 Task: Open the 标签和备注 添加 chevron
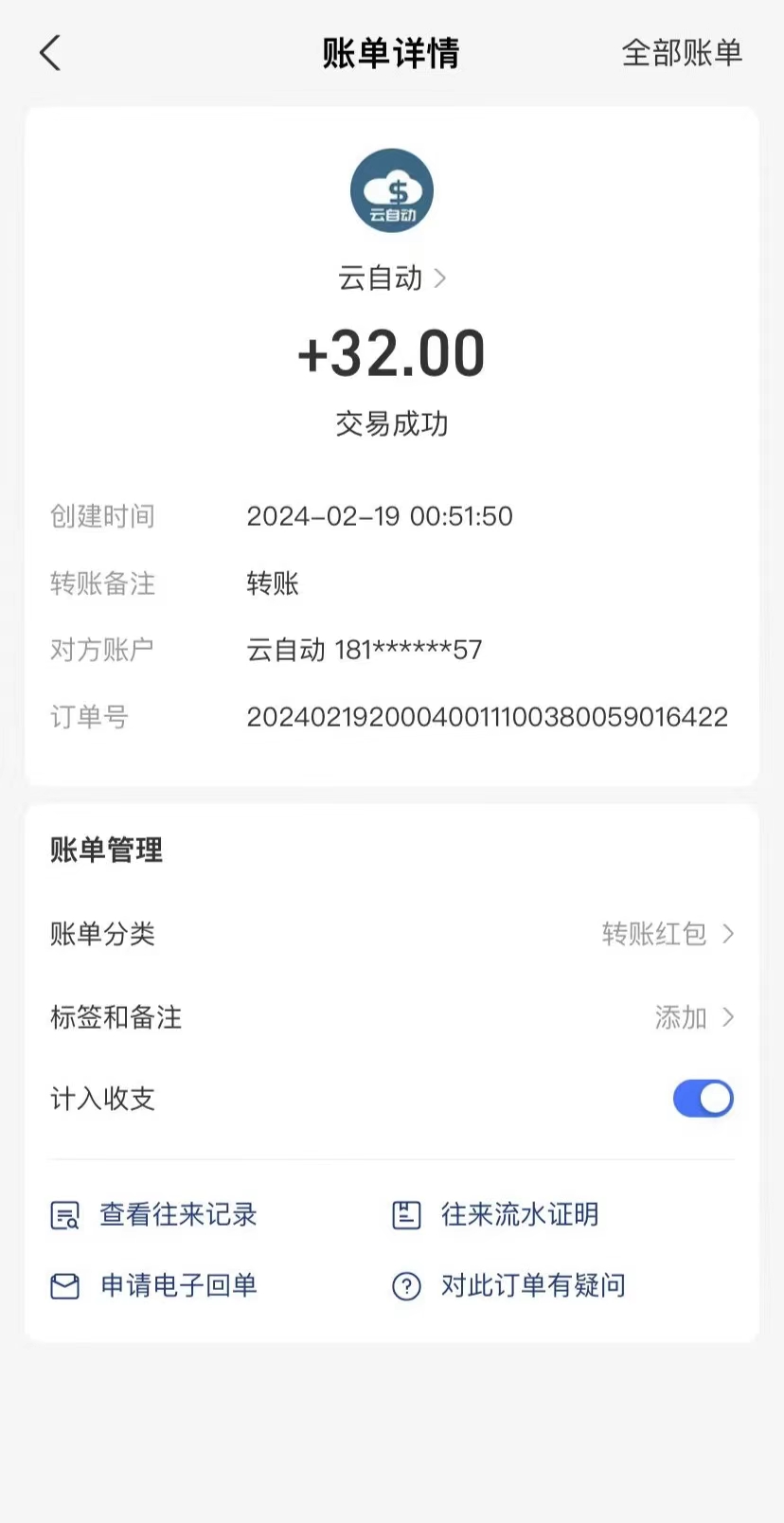point(727,1017)
